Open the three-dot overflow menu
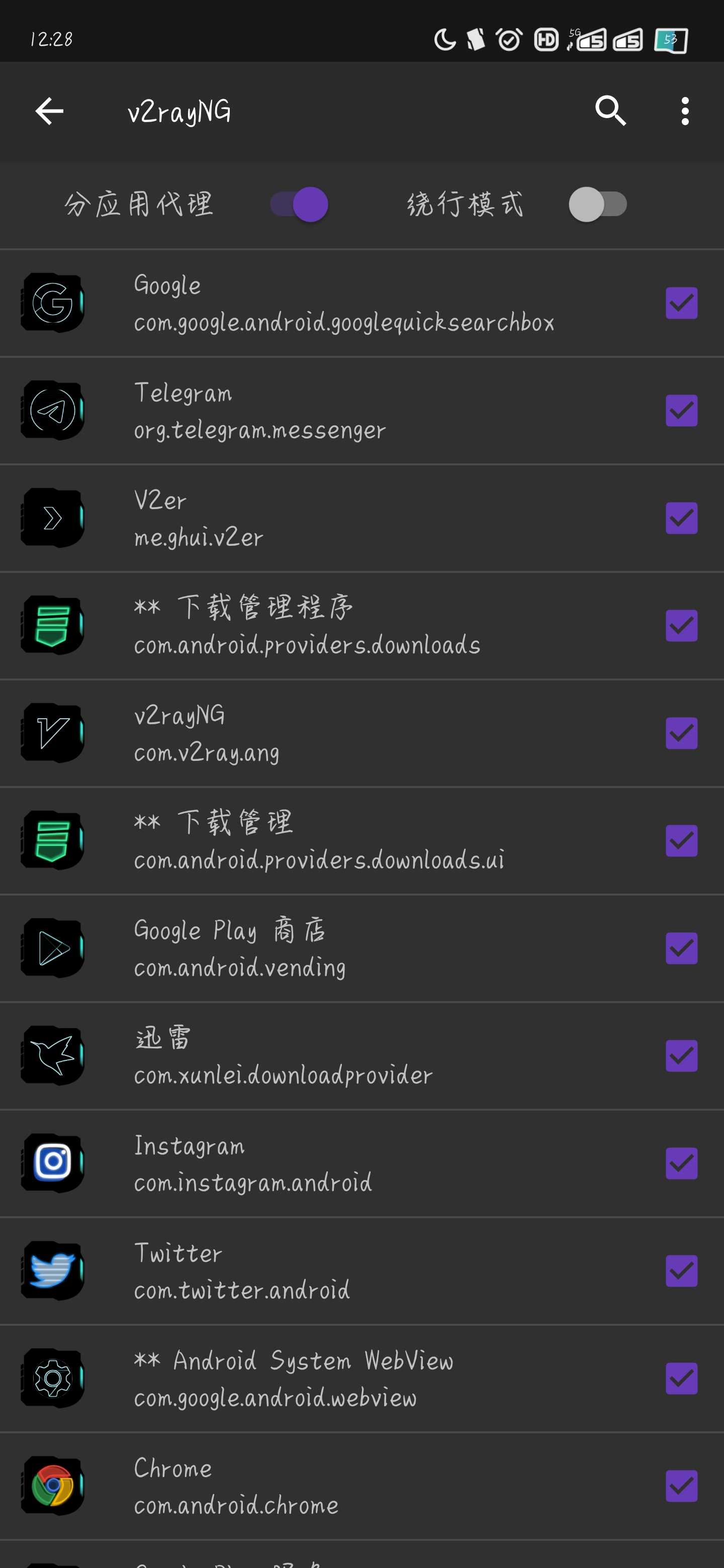Screen dimensions: 724x1568 pyautogui.click(x=685, y=111)
